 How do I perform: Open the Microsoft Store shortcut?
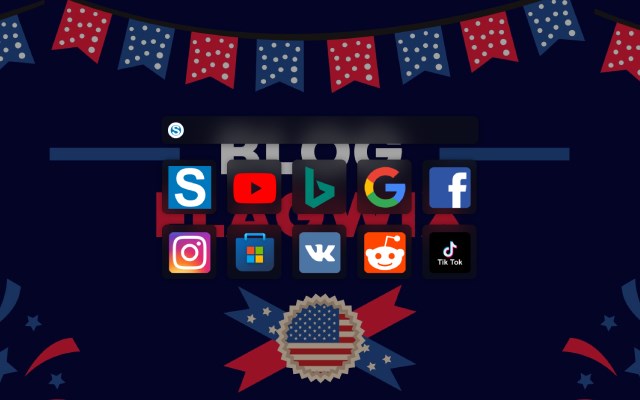pos(254,252)
